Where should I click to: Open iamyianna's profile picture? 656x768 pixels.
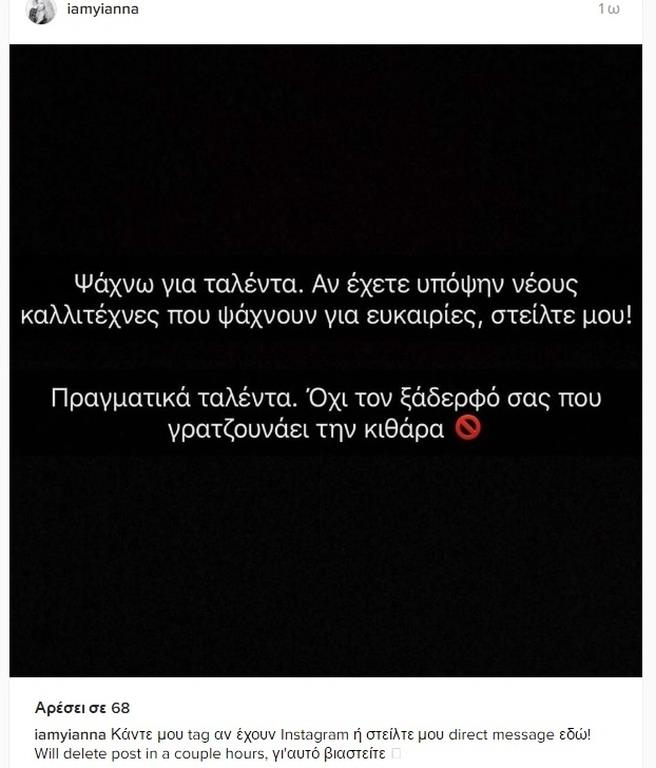coord(41,11)
